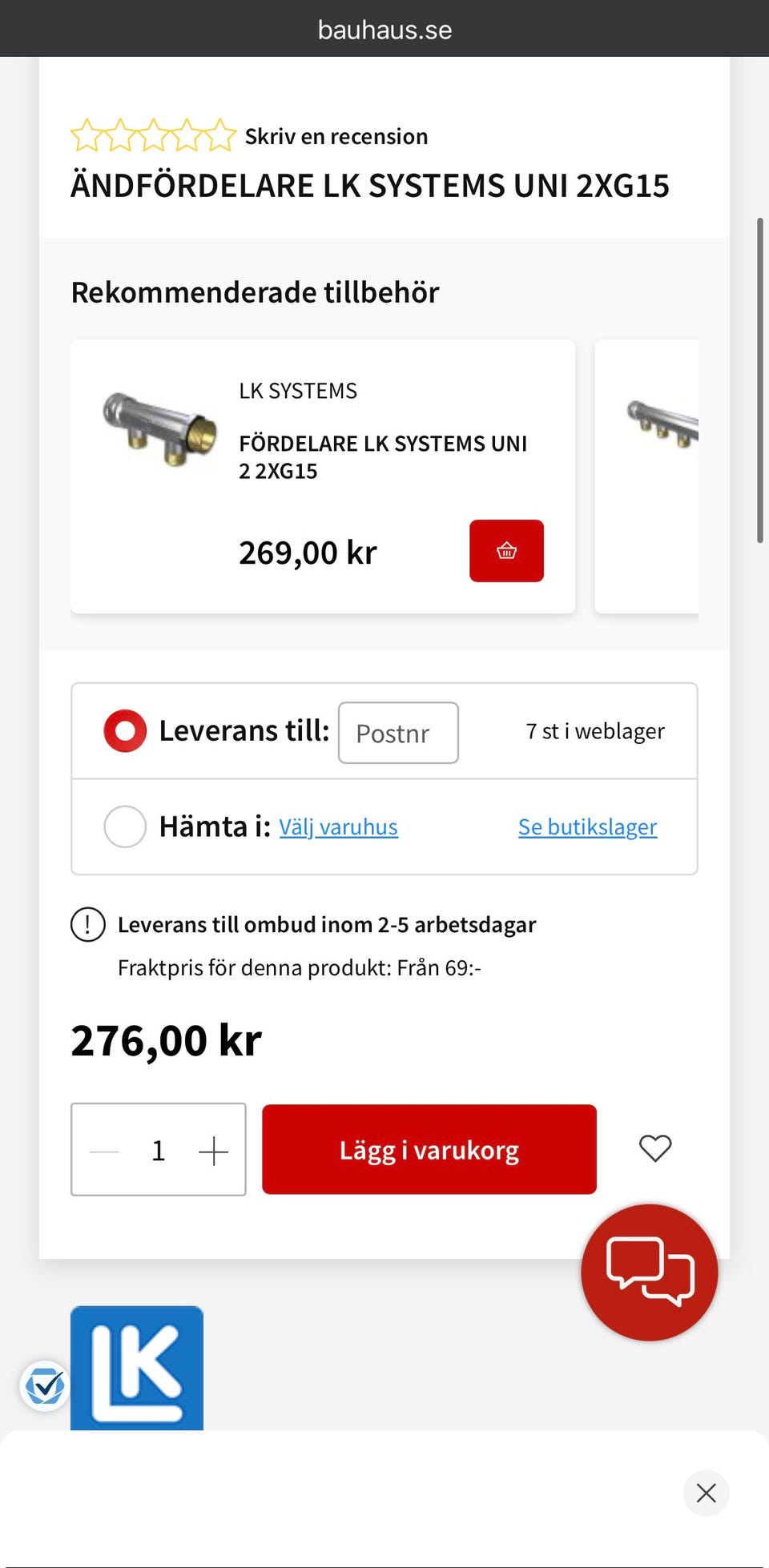Add the FÖRDELARE accessory via basket icon

(506, 550)
